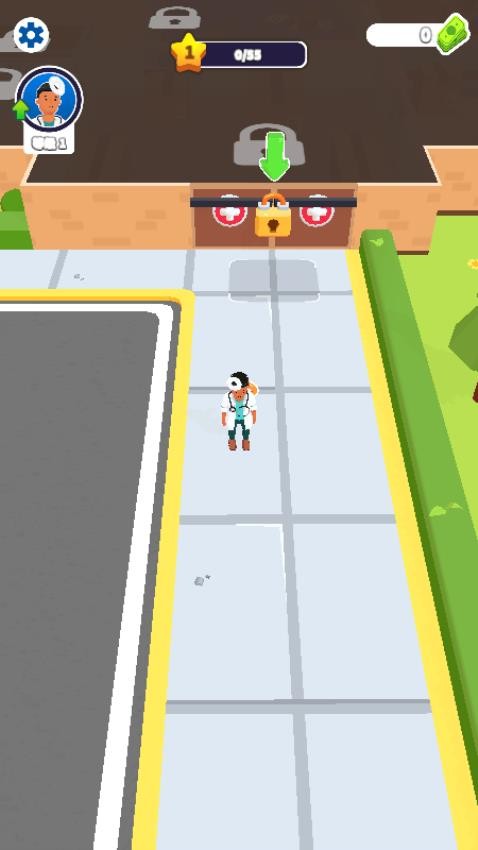Tap the cash balance counter
This screenshot has width=478, height=850.
pos(417,35)
